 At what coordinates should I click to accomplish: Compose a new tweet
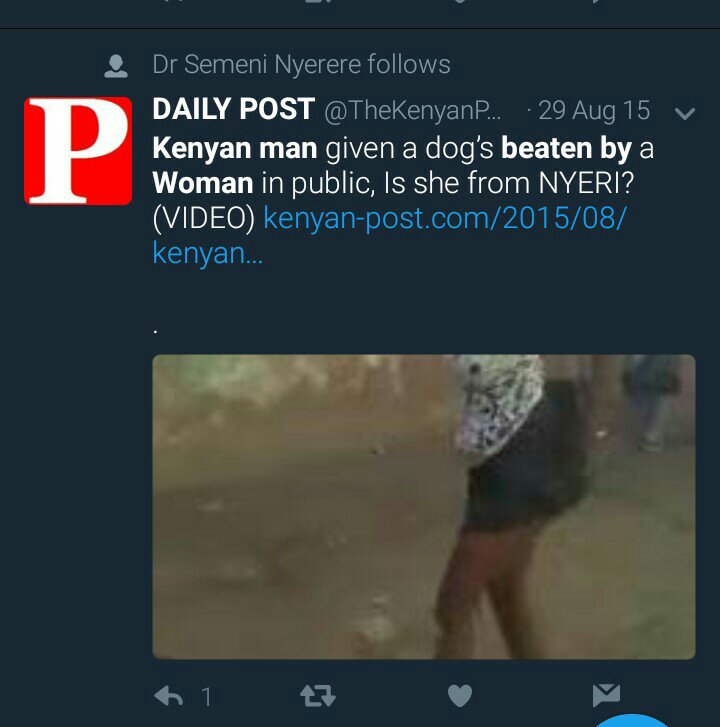click(x=635, y=720)
